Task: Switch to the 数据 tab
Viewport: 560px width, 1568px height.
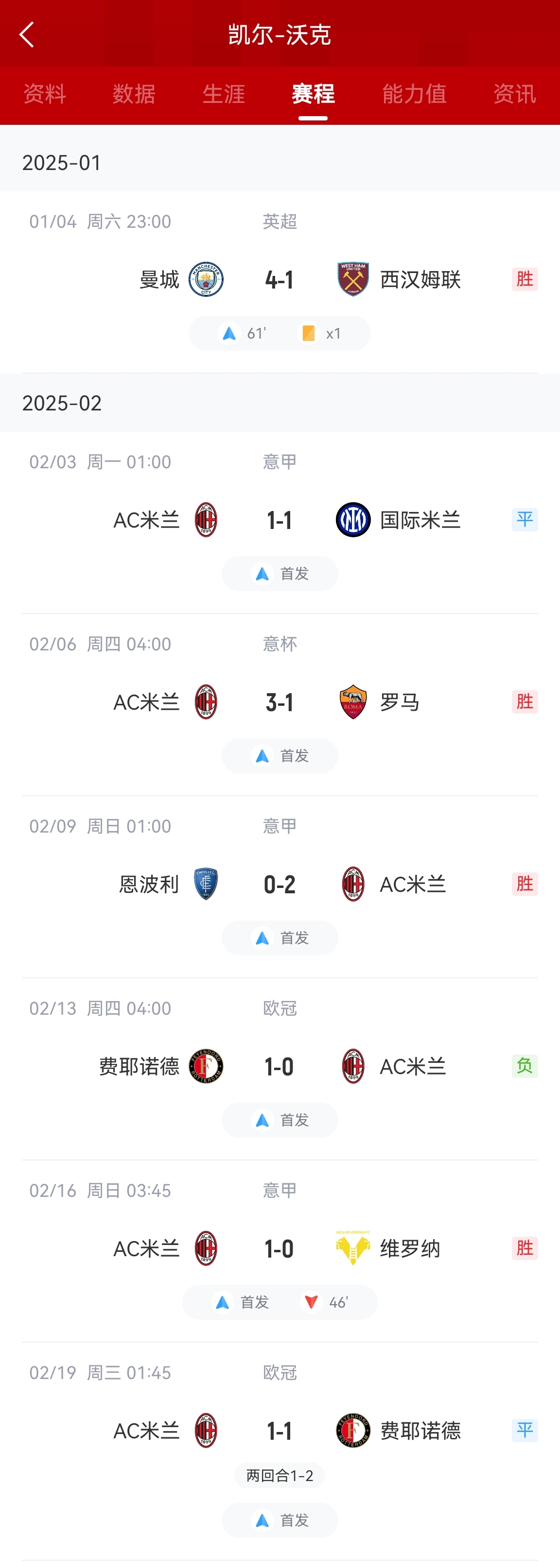Action: pos(134,94)
